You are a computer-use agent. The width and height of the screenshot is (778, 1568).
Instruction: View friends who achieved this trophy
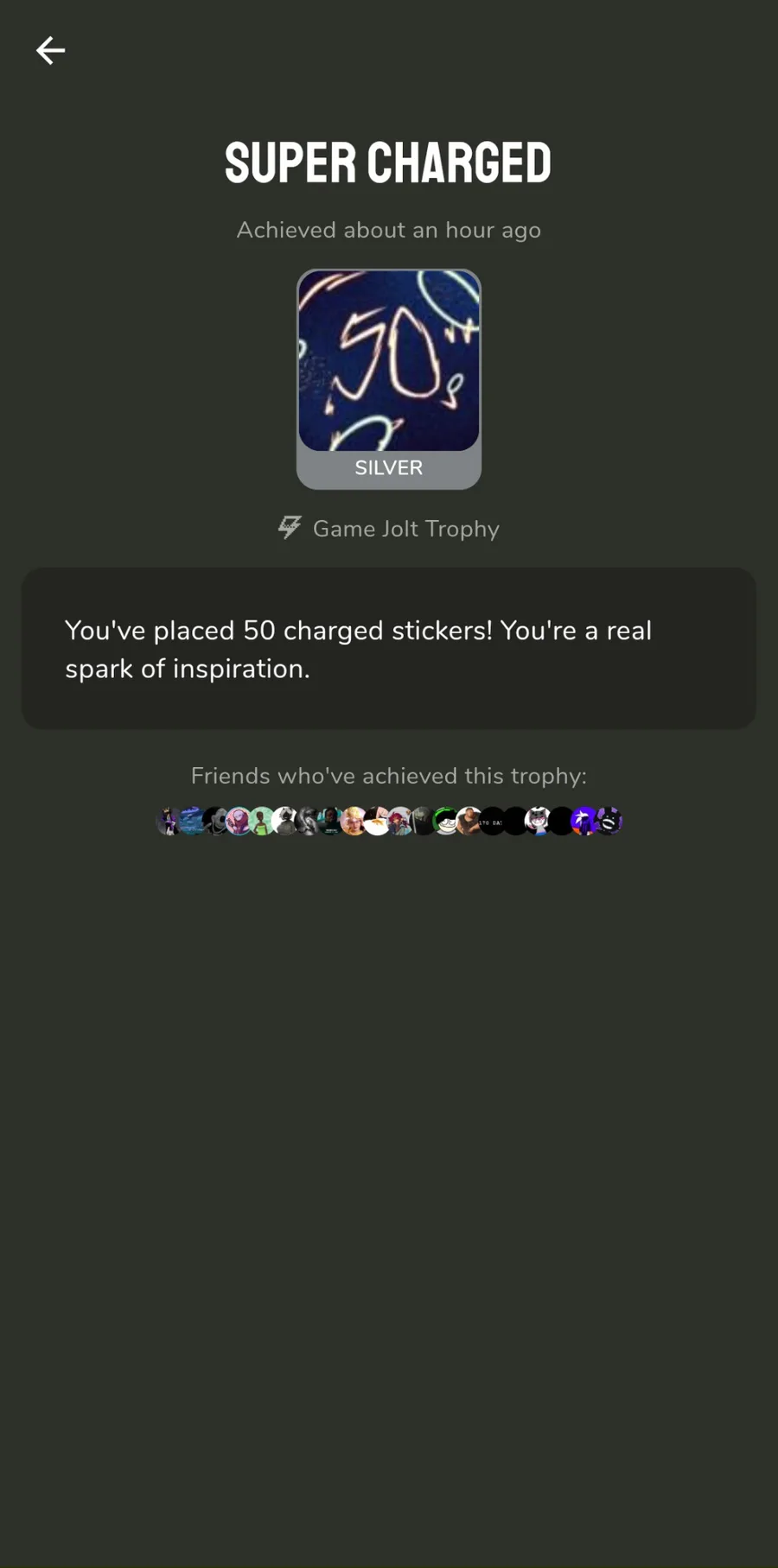(x=389, y=821)
